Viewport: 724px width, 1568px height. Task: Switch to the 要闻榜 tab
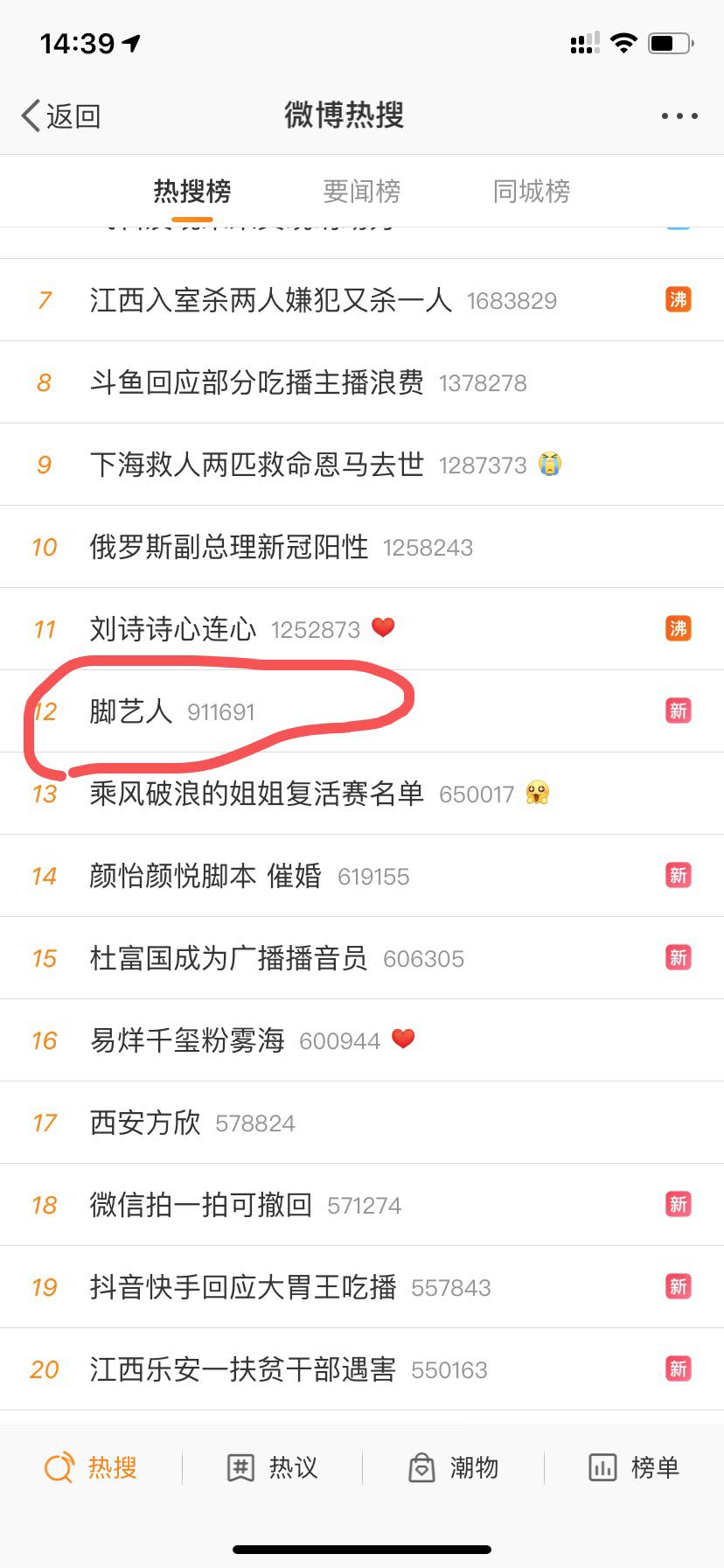click(x=362, y=191)
